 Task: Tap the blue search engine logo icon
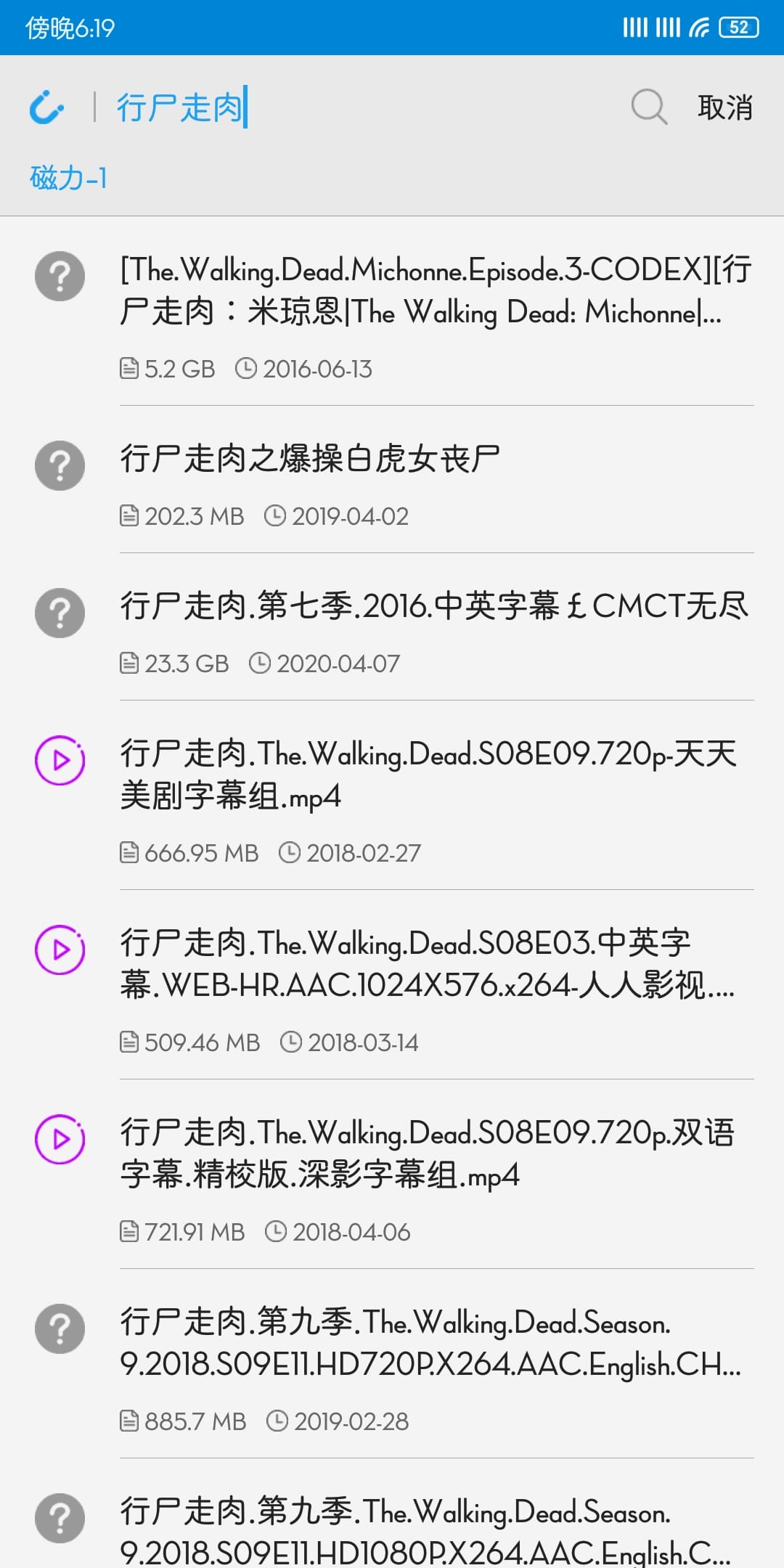(47, 107)
